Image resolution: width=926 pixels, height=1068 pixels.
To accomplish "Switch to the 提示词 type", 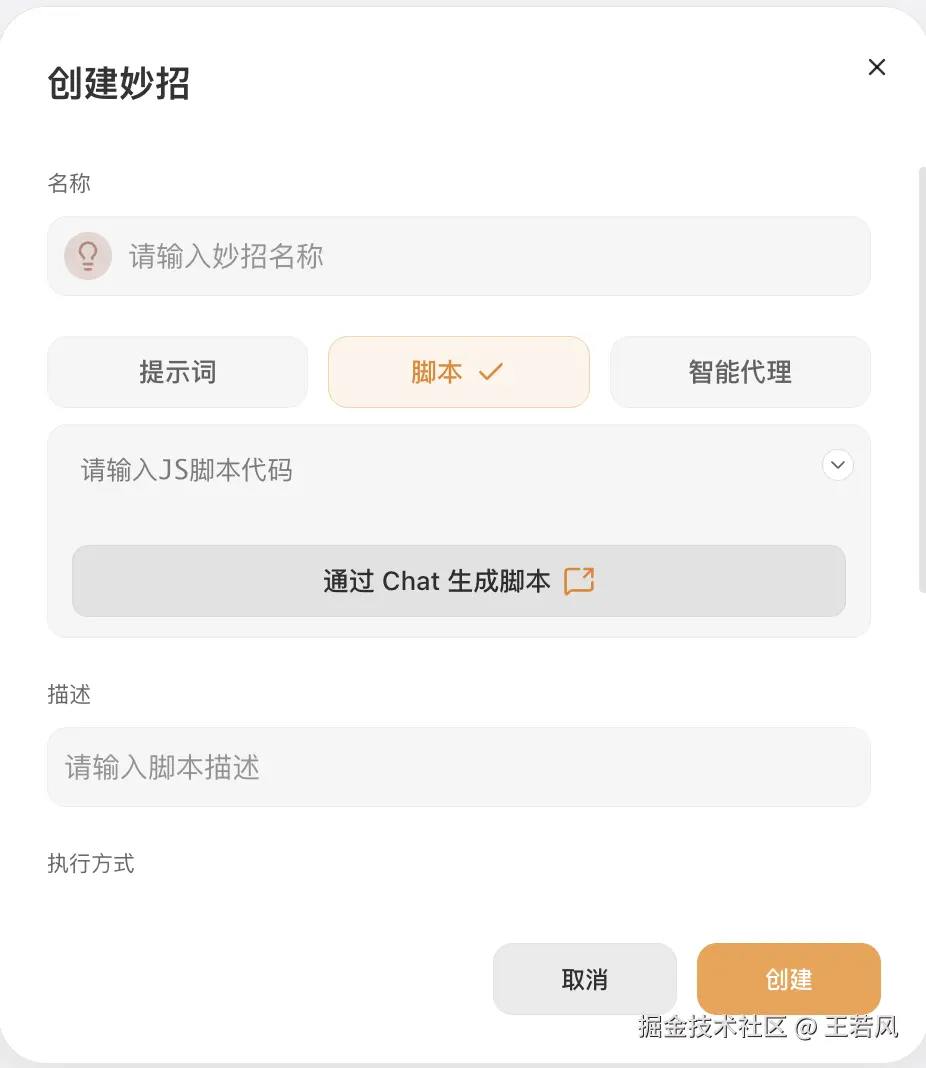I will coord(178,372).
